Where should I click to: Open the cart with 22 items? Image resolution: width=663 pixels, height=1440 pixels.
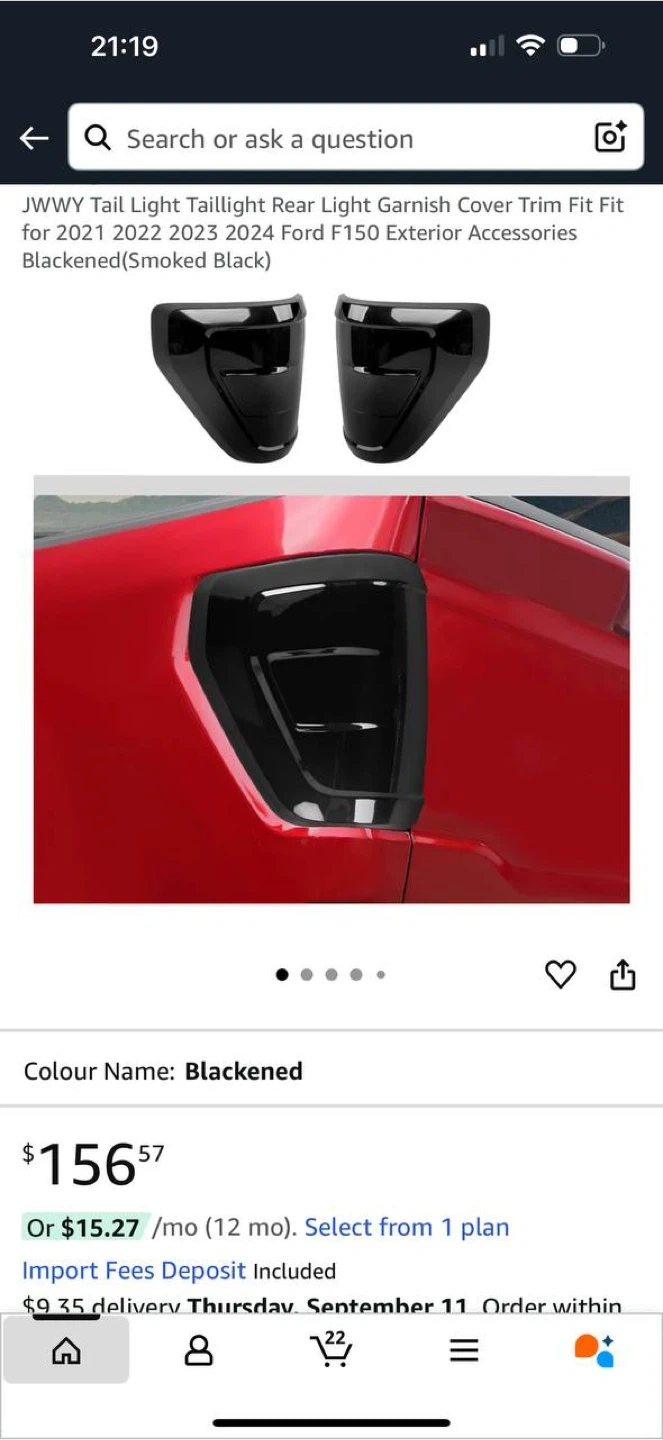(331, 1349)
